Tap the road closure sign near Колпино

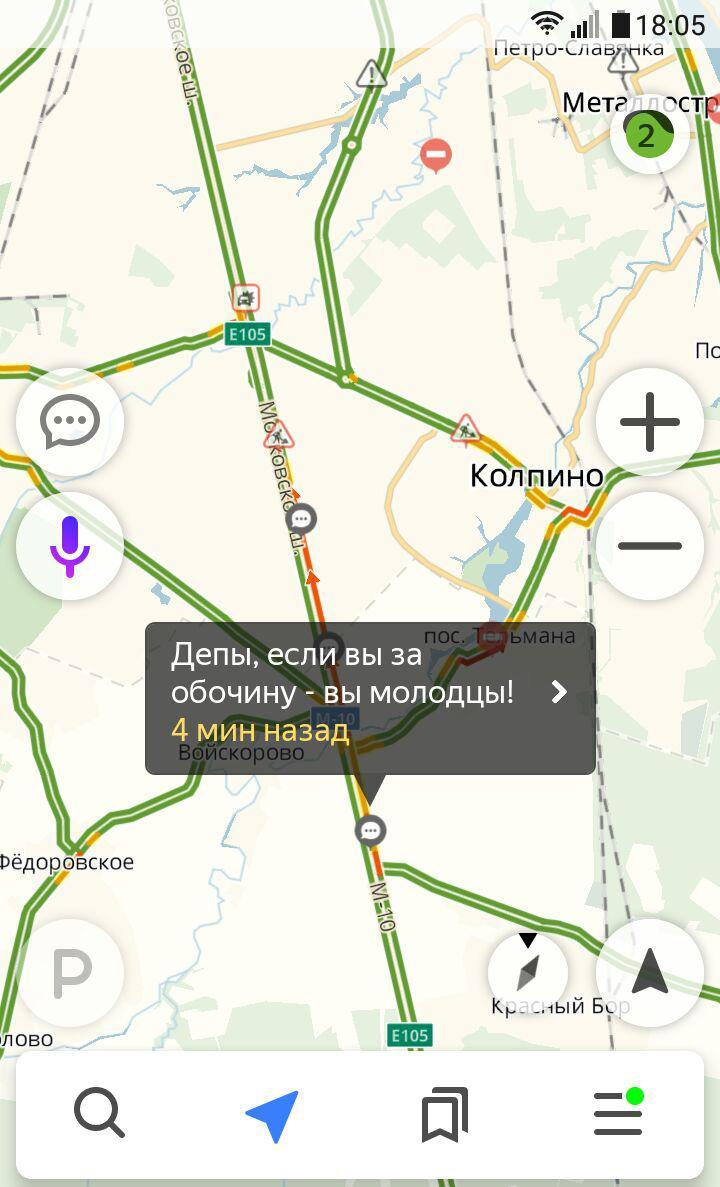436,155
